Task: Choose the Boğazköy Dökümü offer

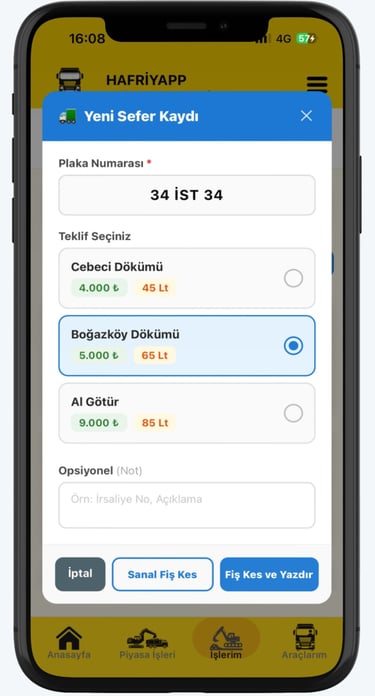Action: point(187,346)
